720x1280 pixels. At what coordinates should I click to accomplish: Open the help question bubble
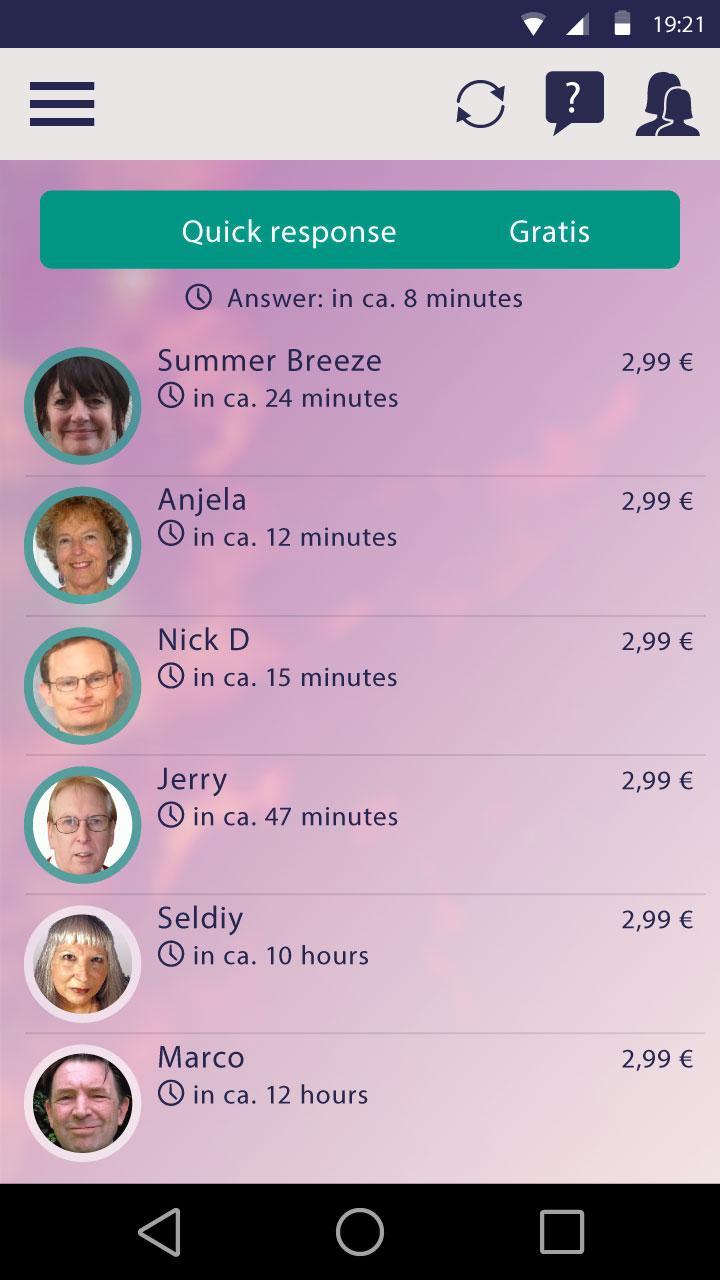(x=574, y=102)
